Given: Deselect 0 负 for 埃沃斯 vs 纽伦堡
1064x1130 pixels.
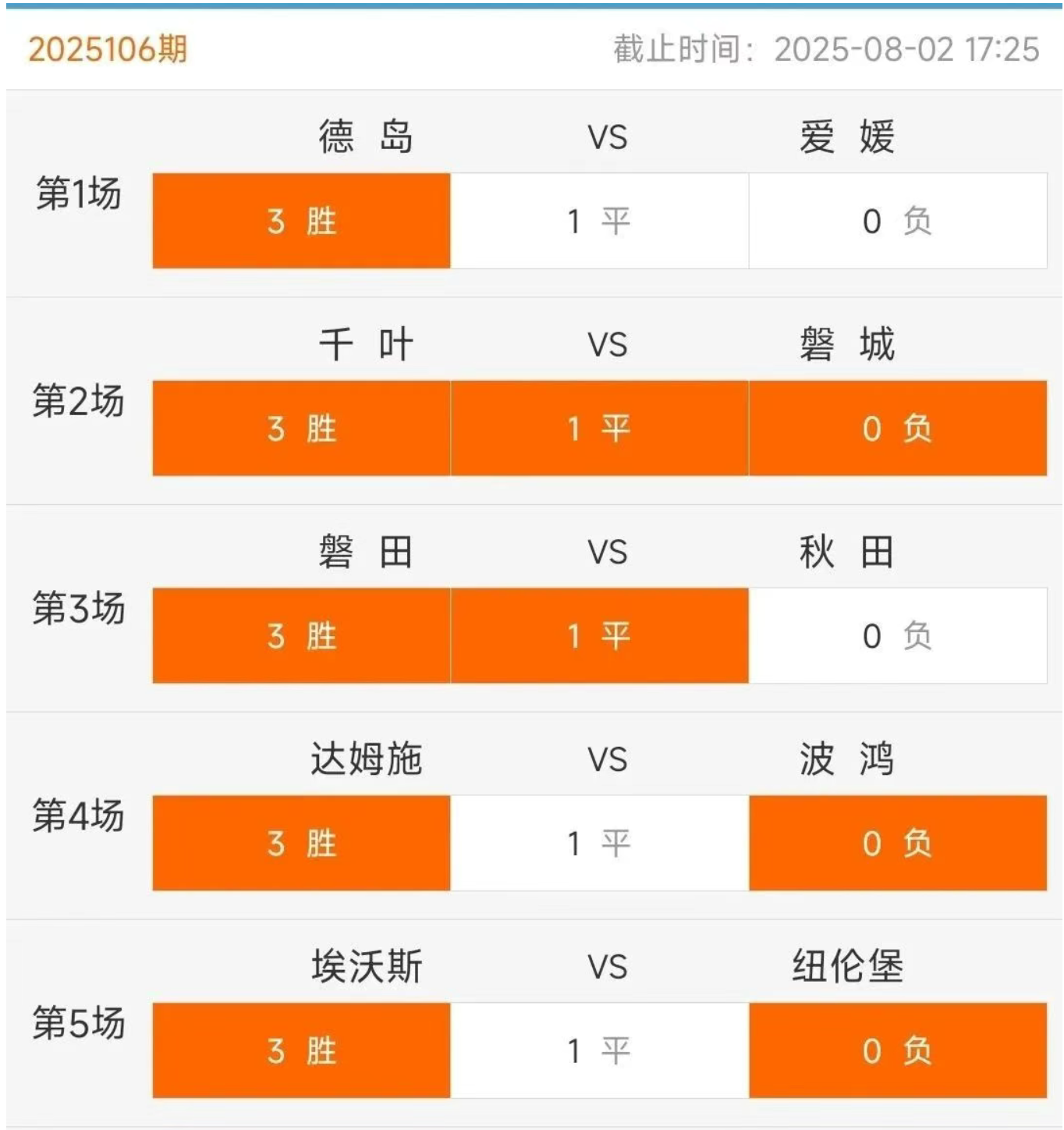Looking at the screenshot, I should [897, 1050].
